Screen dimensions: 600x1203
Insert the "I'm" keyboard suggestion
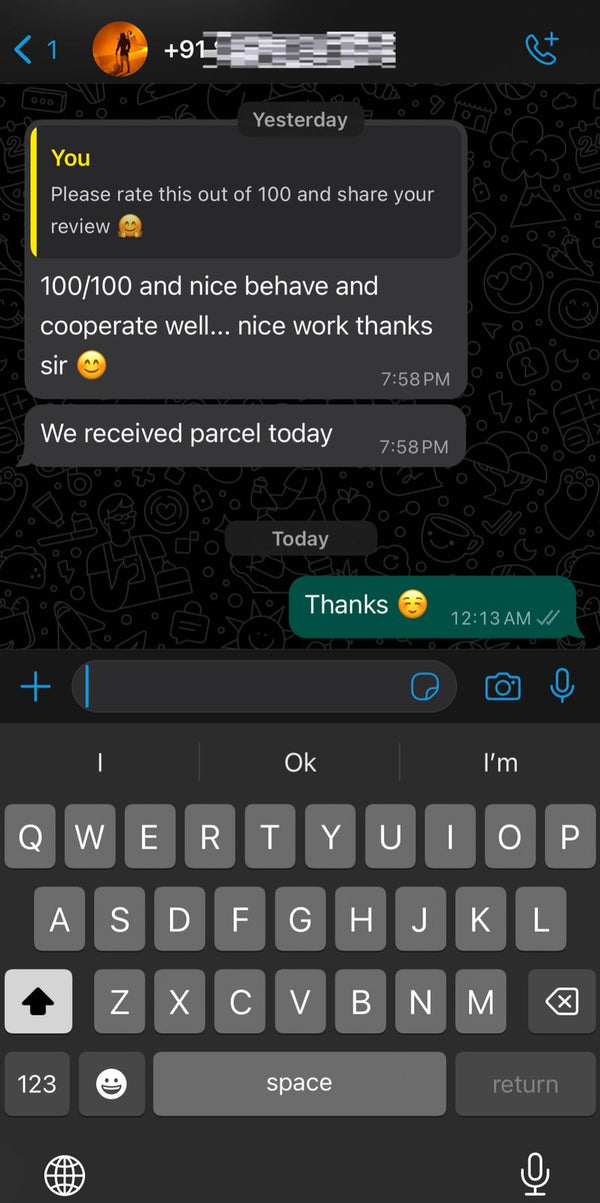500,763
